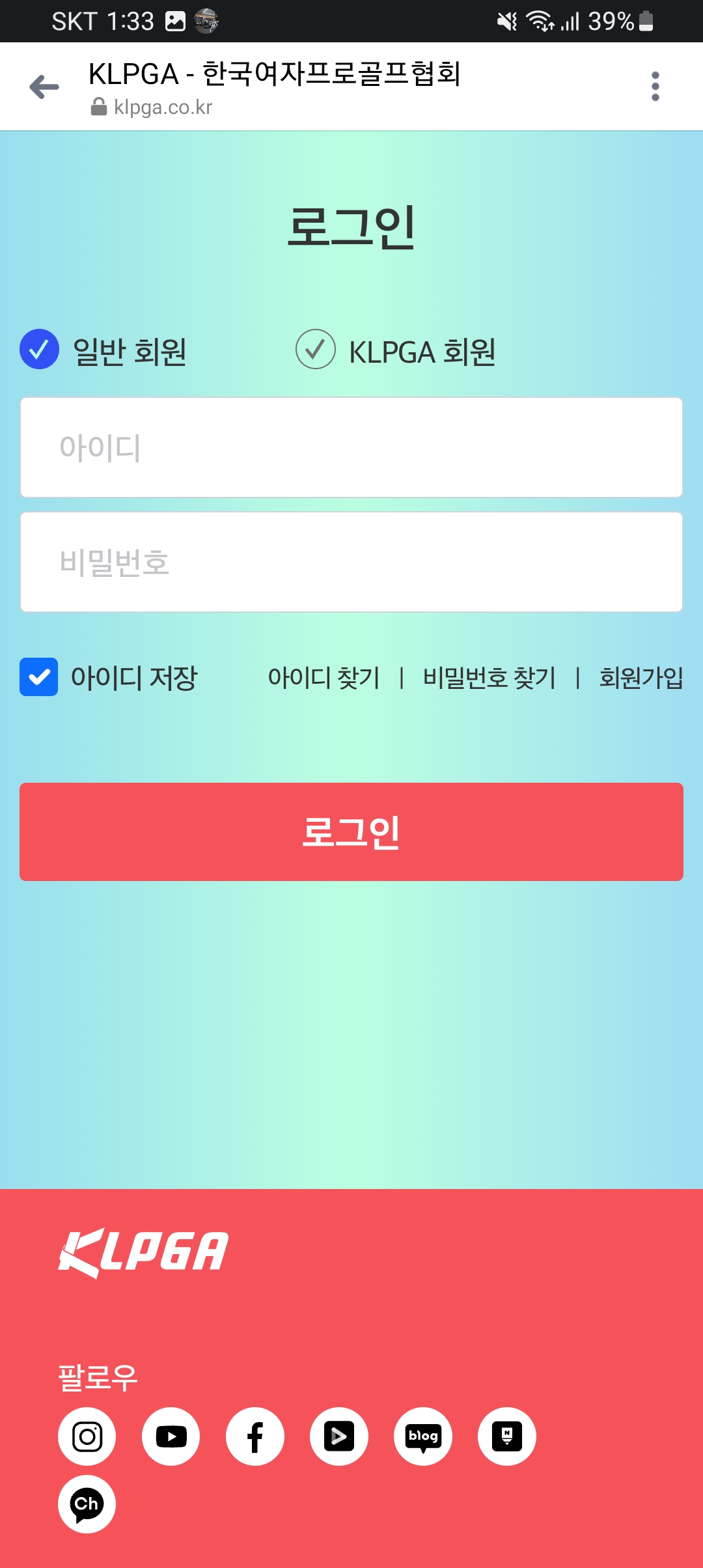Open the 아이디 찾기 link
This screenshot has height=1568, width=703.
click(x=324, y=678)
